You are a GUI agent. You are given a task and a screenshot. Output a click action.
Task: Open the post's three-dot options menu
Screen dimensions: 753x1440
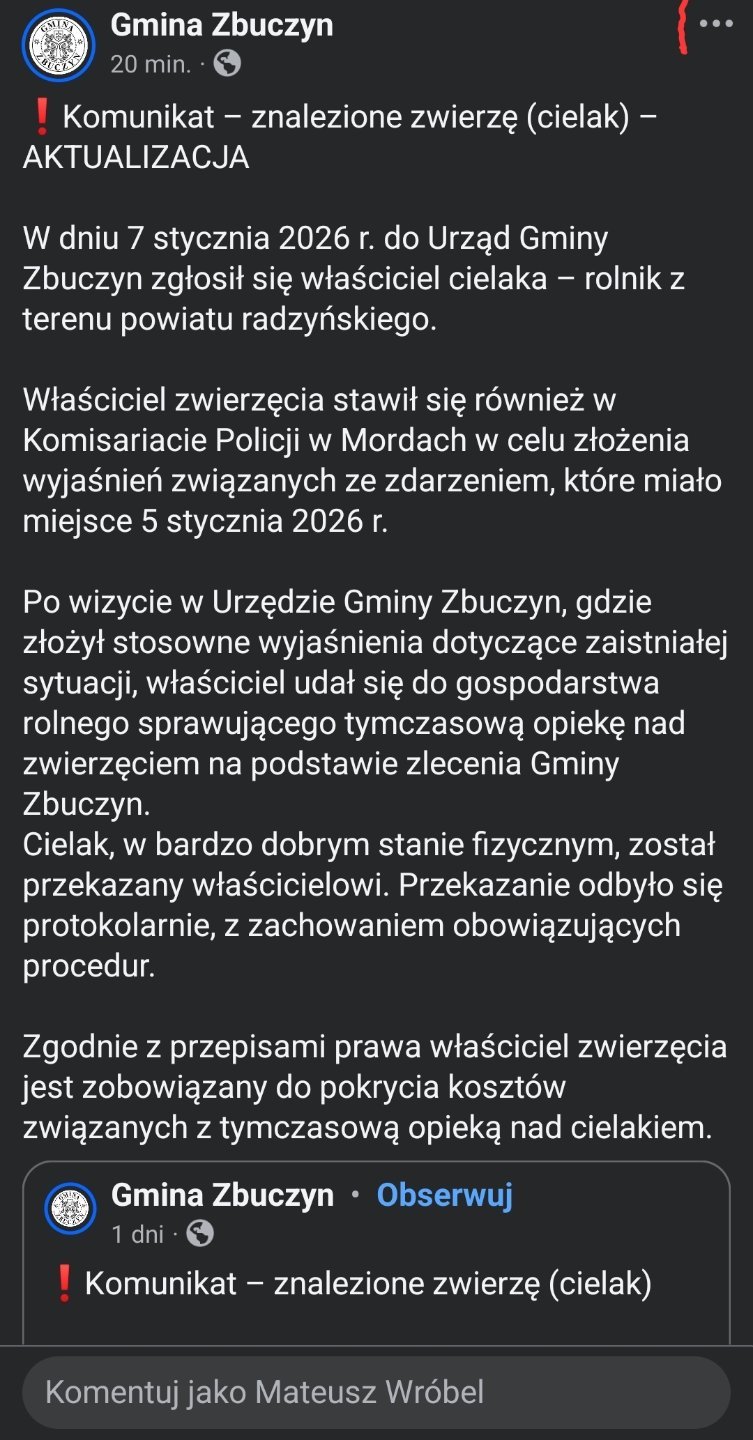coord(716,24)
